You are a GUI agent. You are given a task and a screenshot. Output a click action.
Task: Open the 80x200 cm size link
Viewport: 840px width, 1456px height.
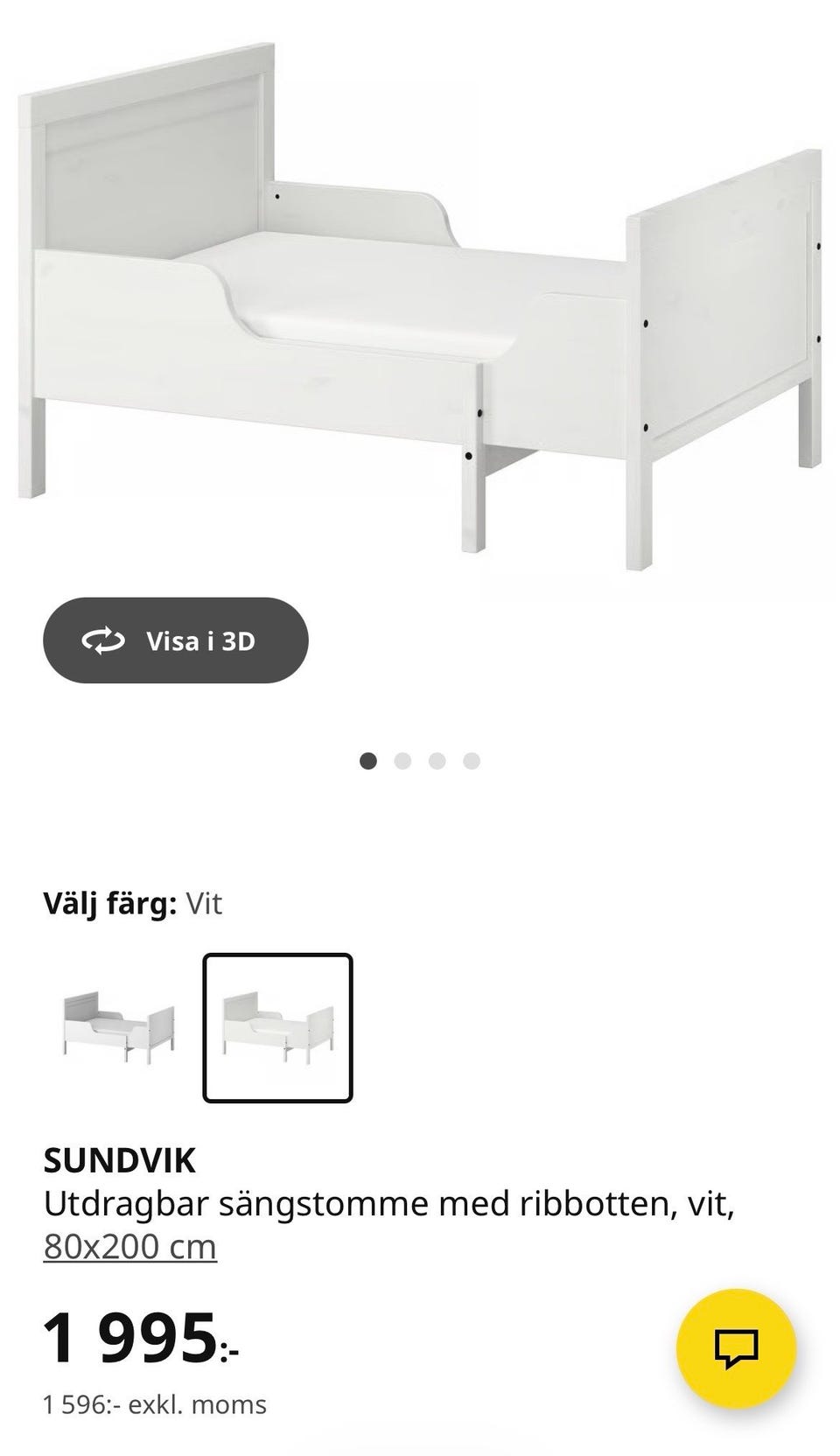click(130, 1247)
